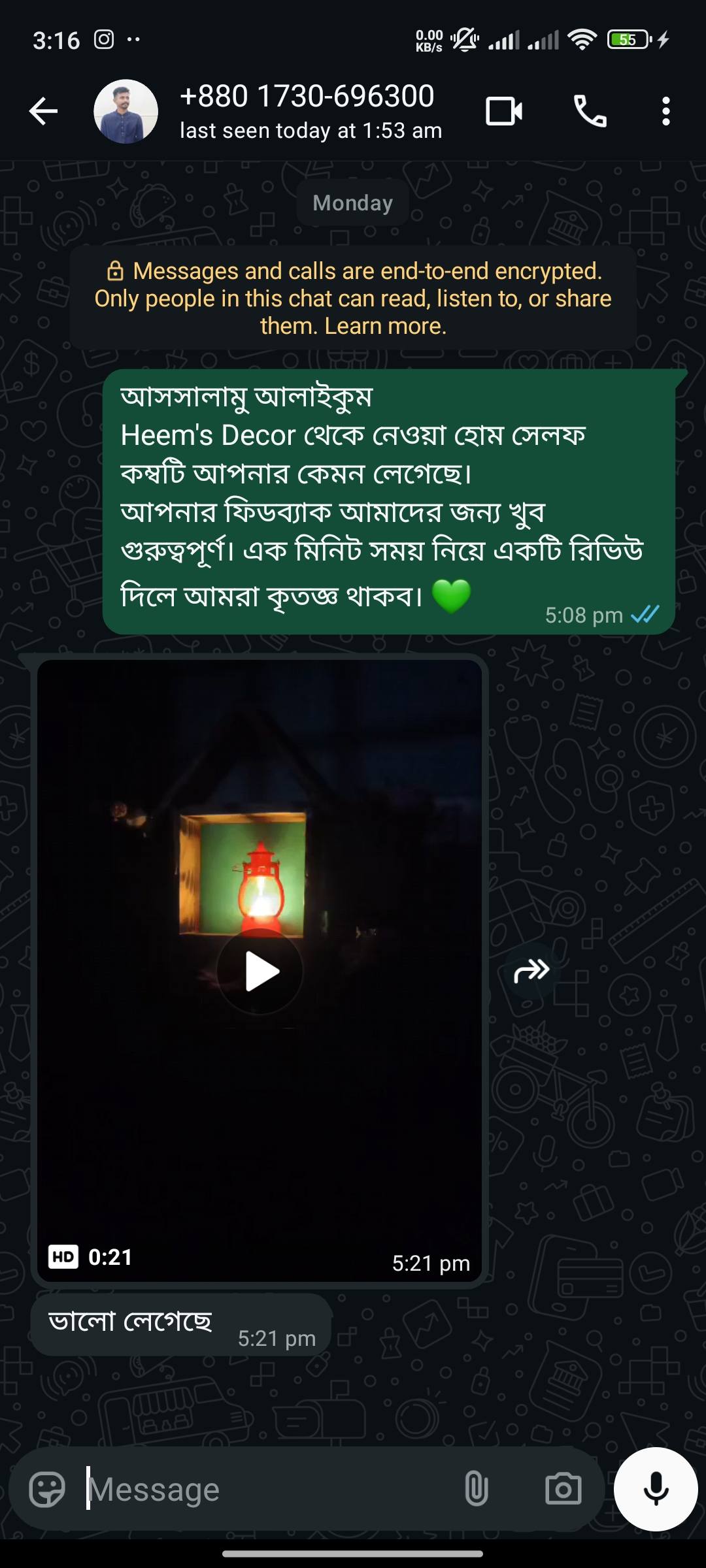Start a voice call
Viewport: 706px width, 1568px height.
coord(590,111)
